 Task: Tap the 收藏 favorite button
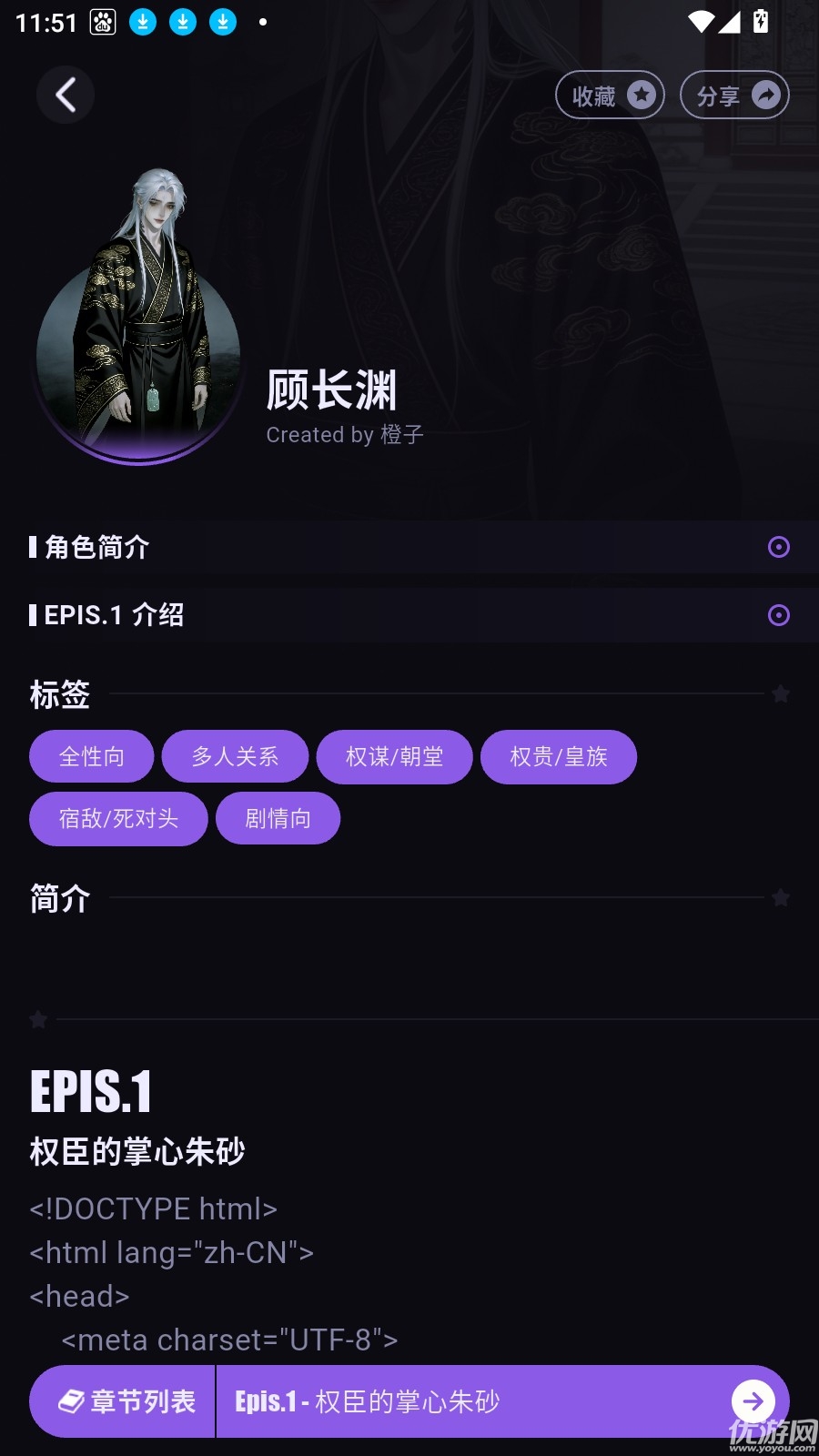pyautogui.click(x=610, y=95)
